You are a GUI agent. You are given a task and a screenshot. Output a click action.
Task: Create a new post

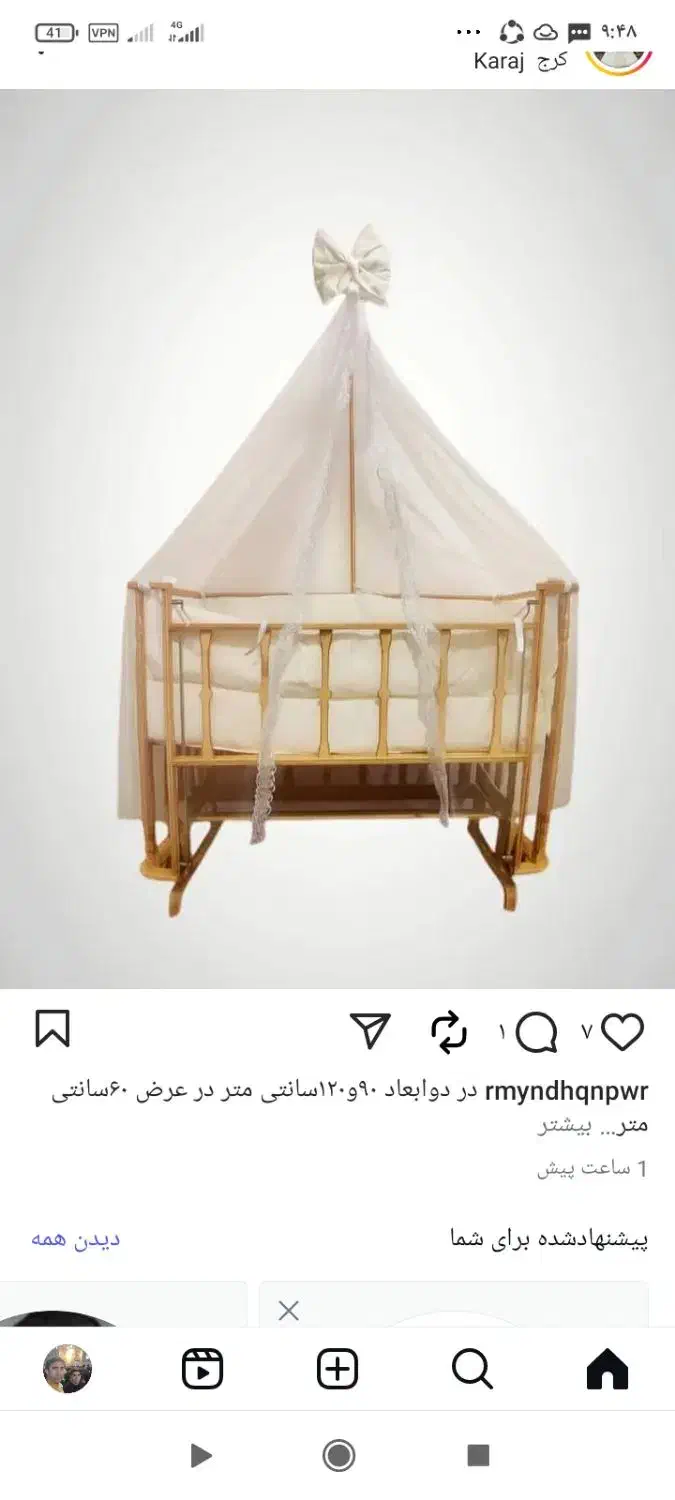(x=338, y=1369)
